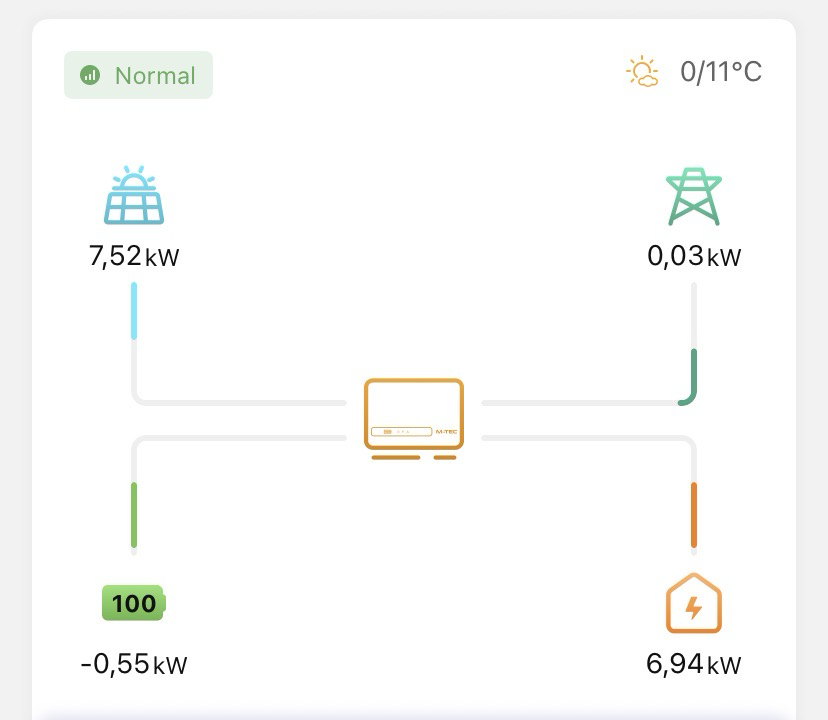Open the house load consumption details

[693, 603]
